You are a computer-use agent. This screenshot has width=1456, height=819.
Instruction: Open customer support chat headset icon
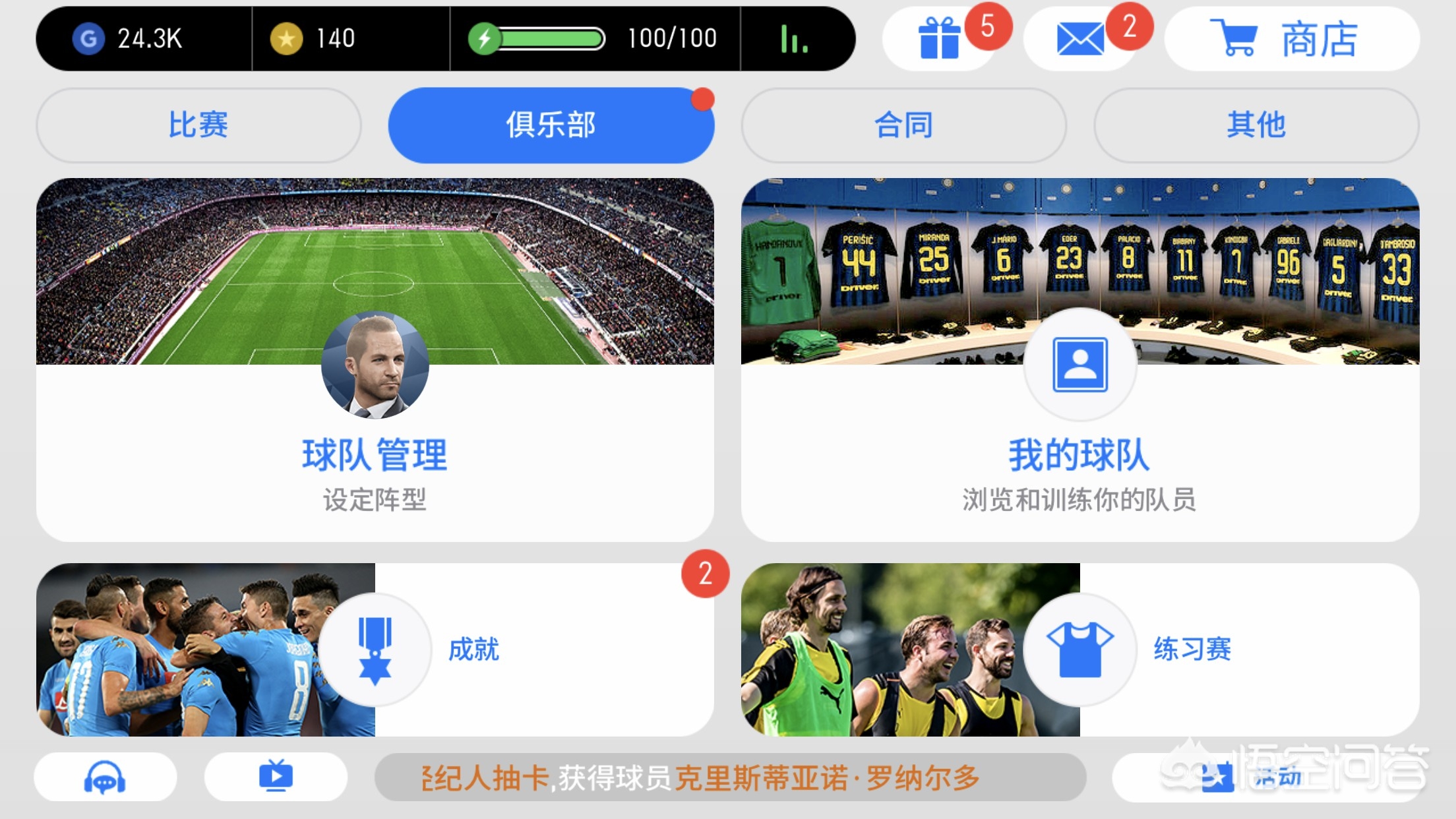pyautogui.click(x=105, y=777)
